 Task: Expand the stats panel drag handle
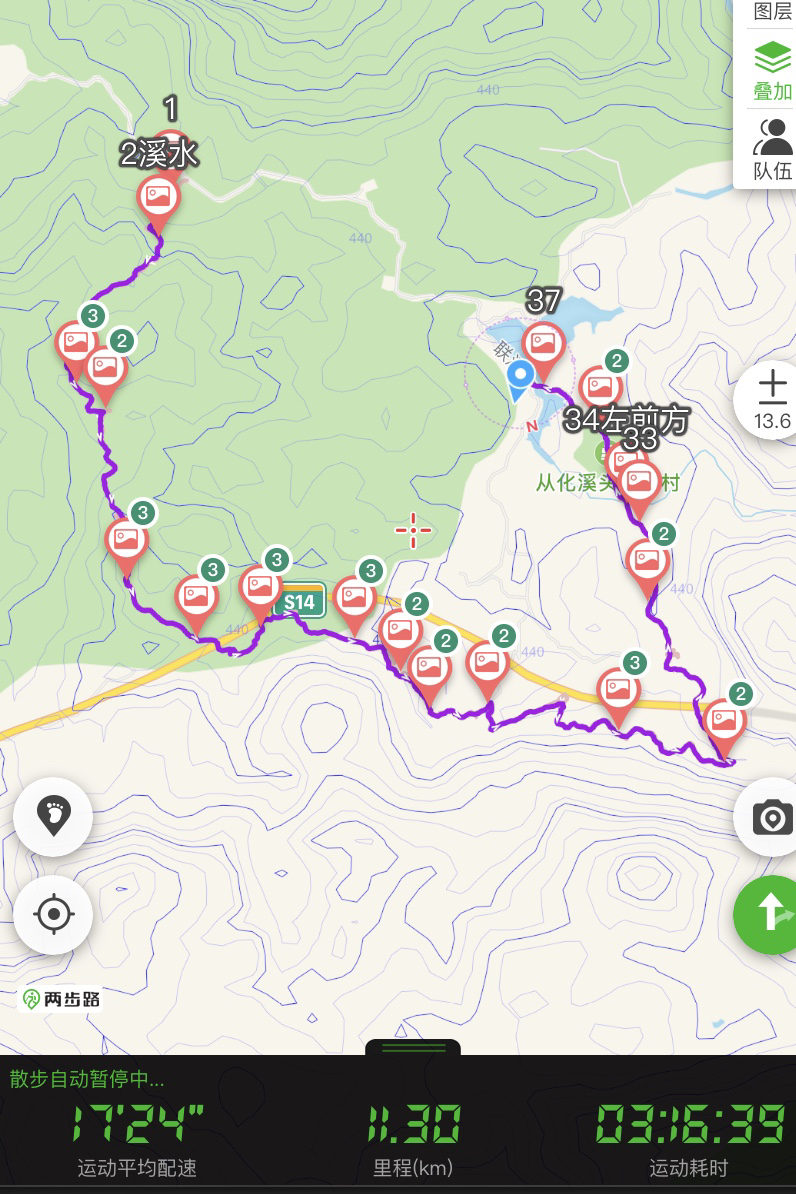(x=412, y=1048)
